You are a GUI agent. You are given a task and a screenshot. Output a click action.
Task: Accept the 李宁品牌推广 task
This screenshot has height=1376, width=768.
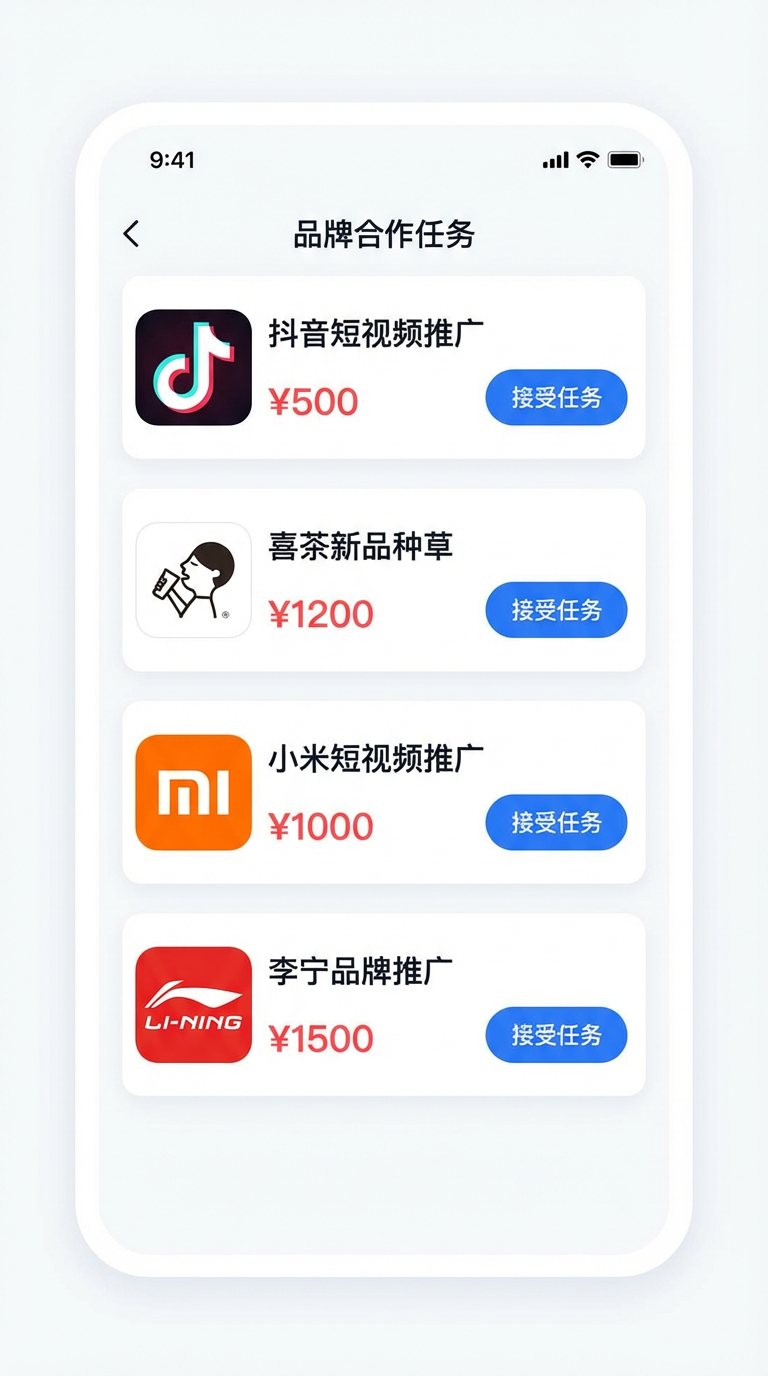click(x=556, y=1035)
